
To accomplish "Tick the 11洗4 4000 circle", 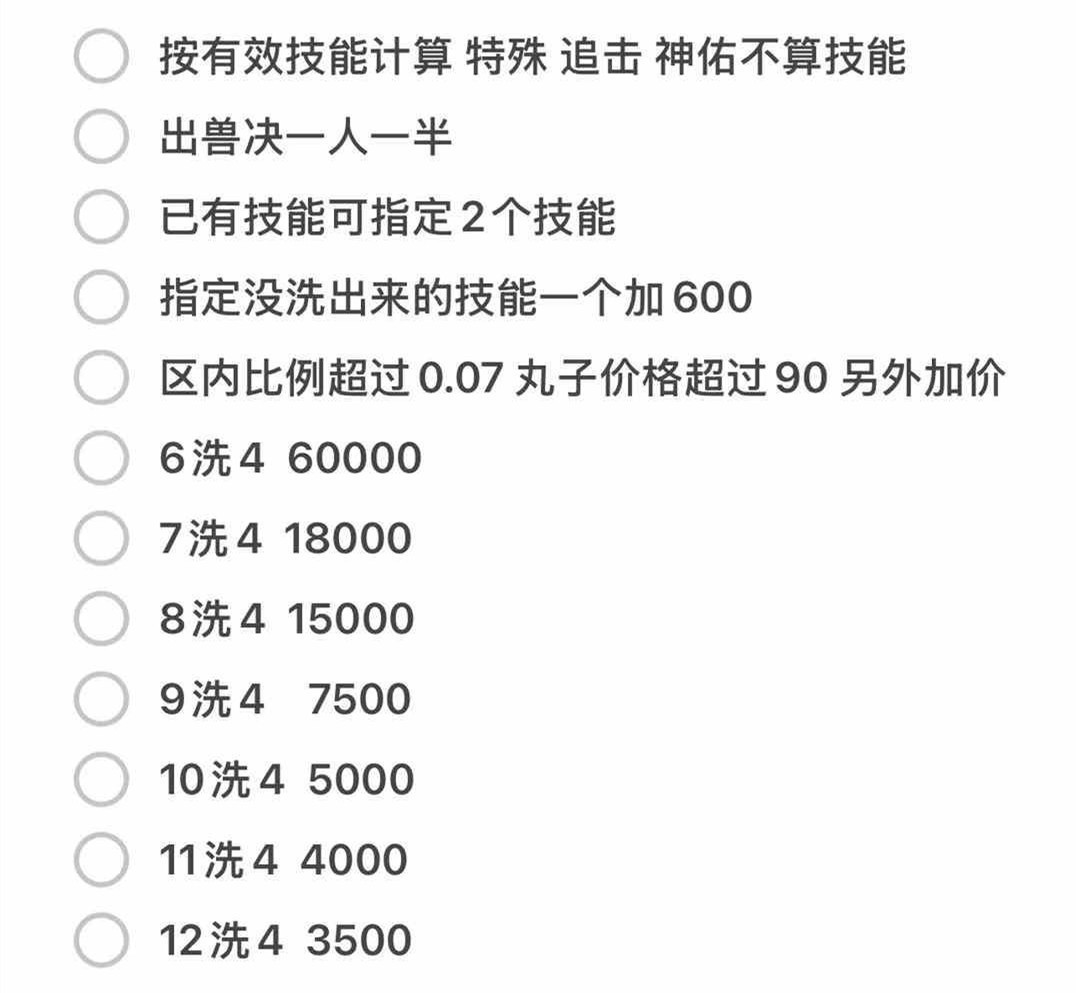I will point(101,860).
